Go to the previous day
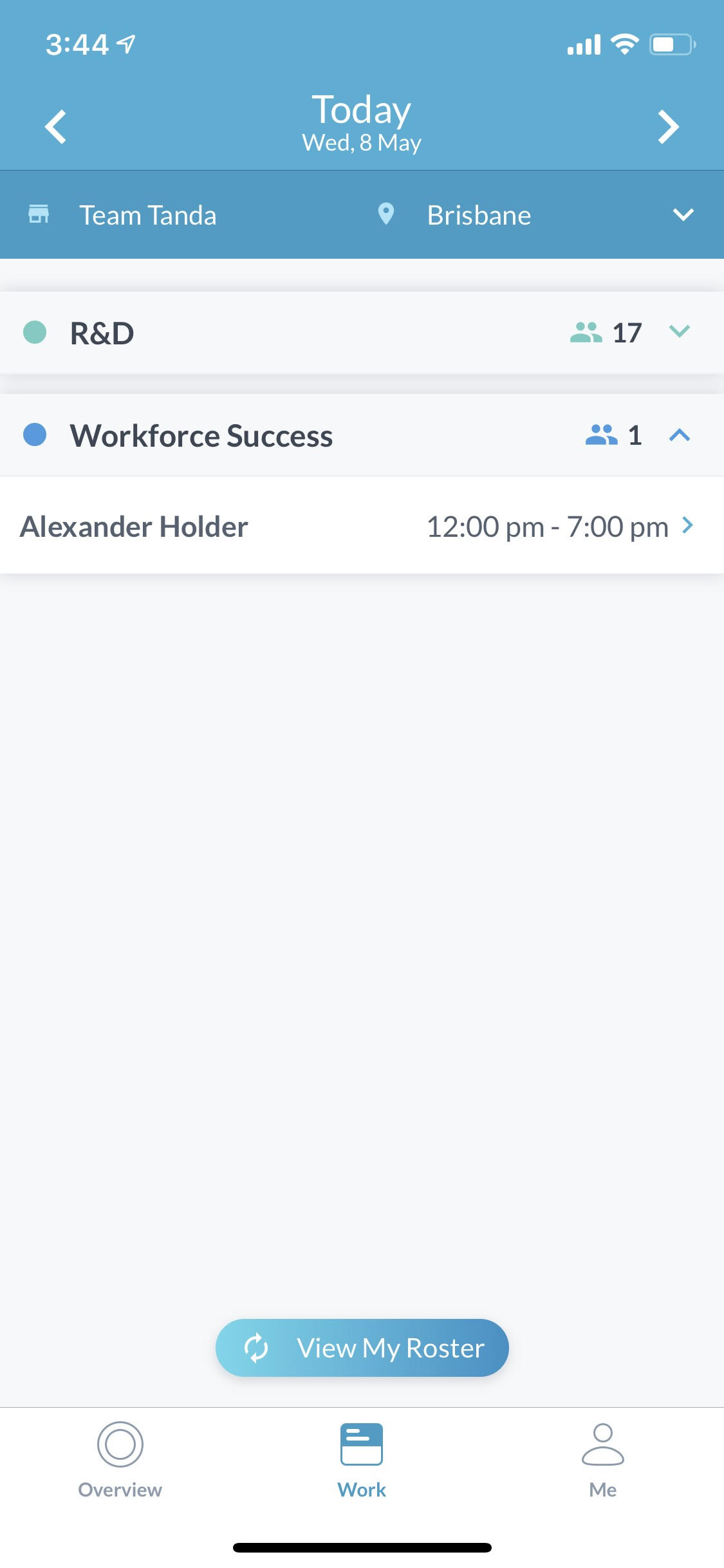724x1568 pixels. [x=56, y=127]
